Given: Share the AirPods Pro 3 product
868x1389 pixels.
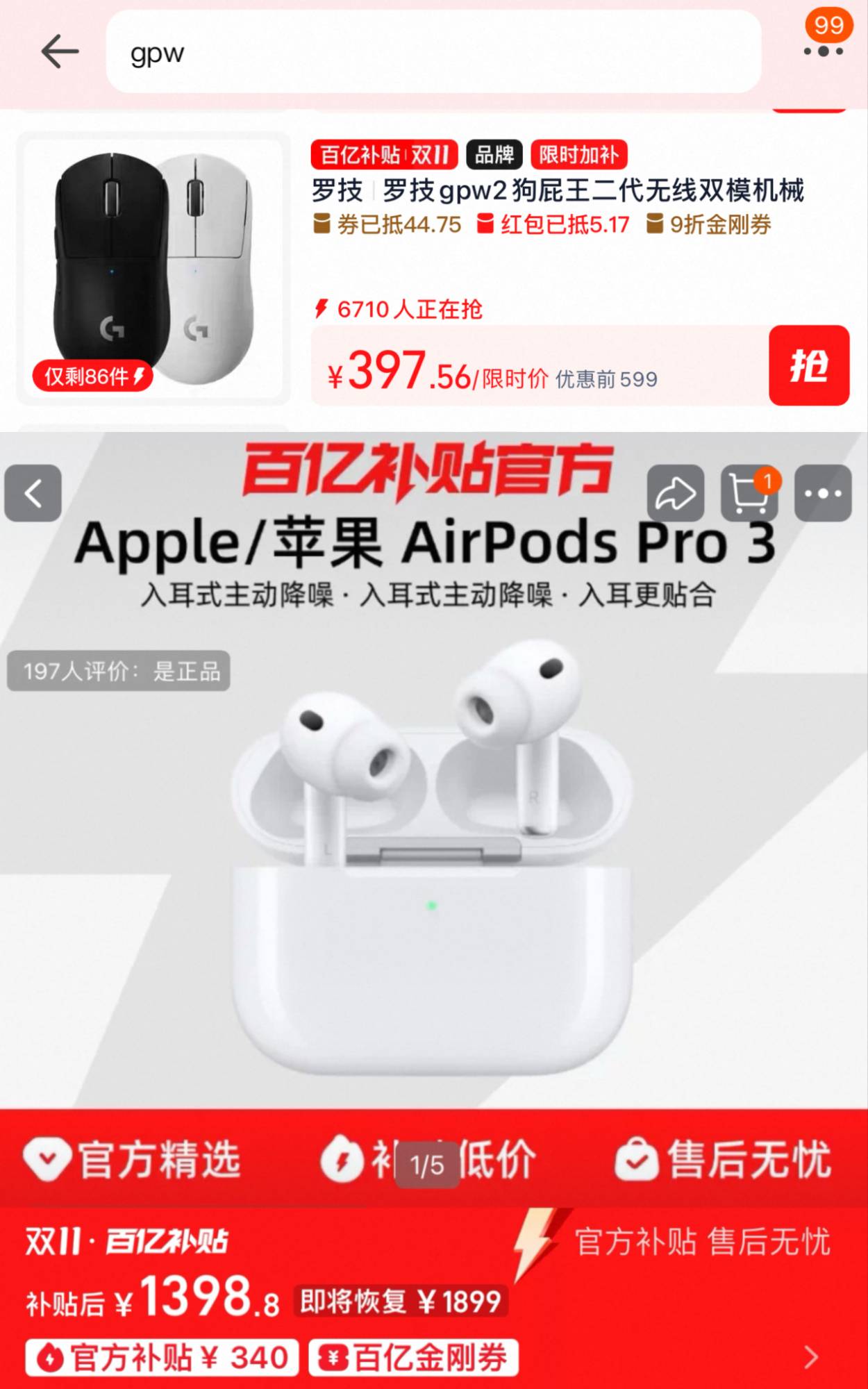Looking at the screenshot, I should pyautogui.click(x=675, y=494).
